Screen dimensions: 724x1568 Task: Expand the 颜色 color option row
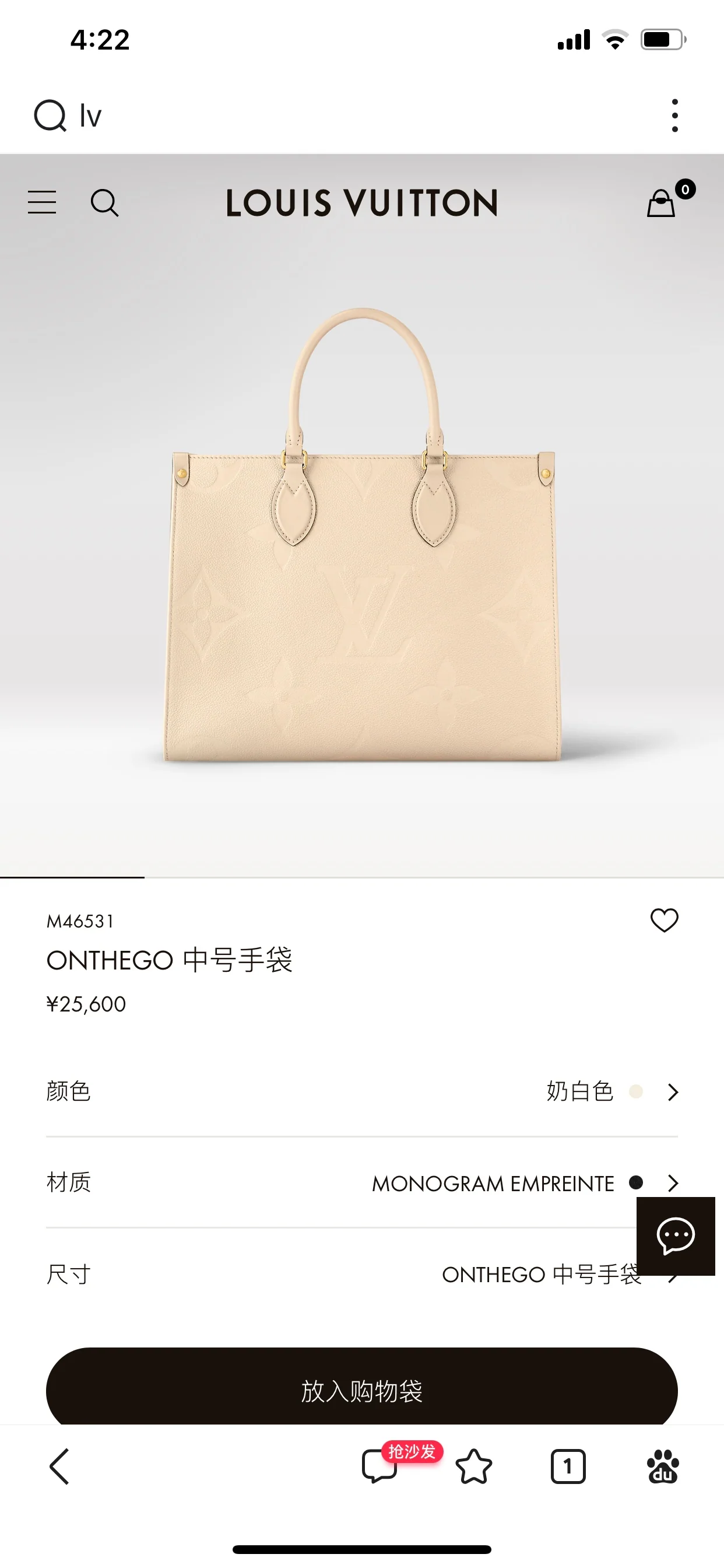[362, 1092]
